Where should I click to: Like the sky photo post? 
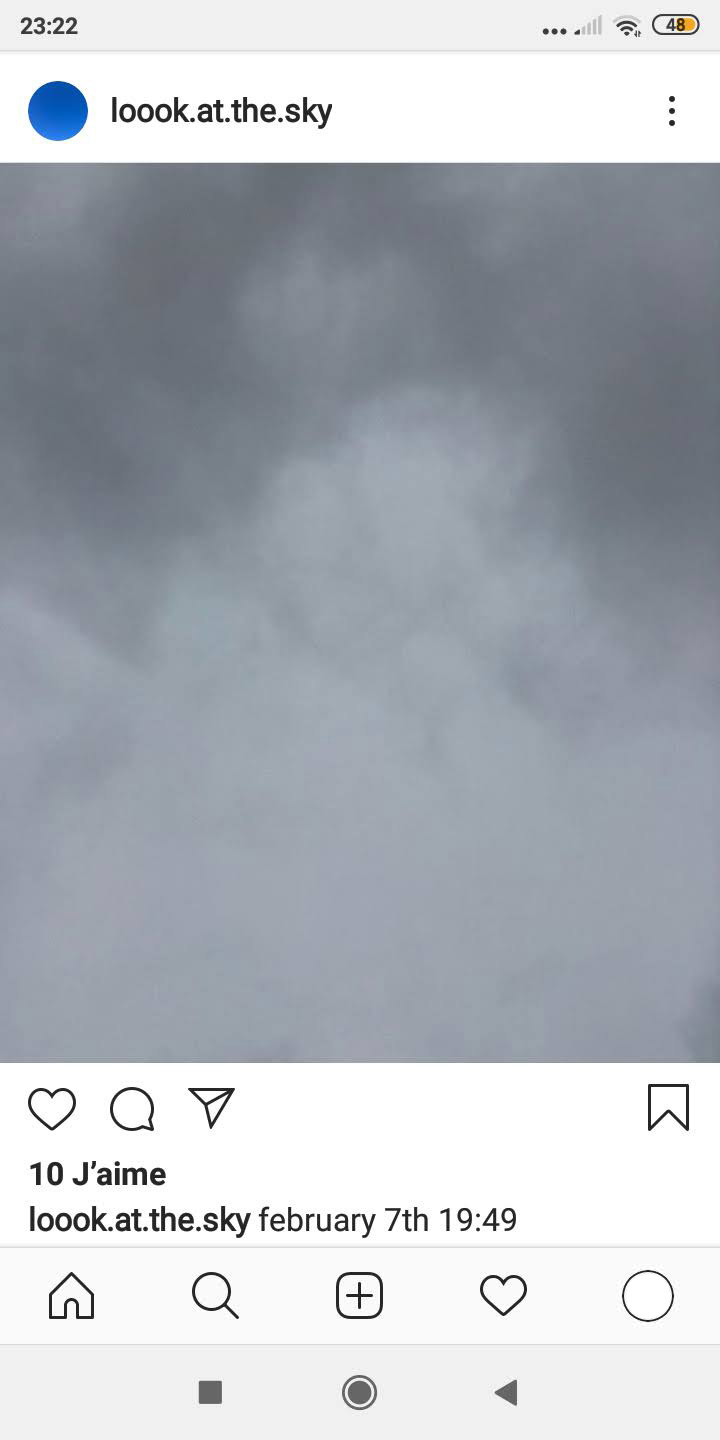(52, 1109)
